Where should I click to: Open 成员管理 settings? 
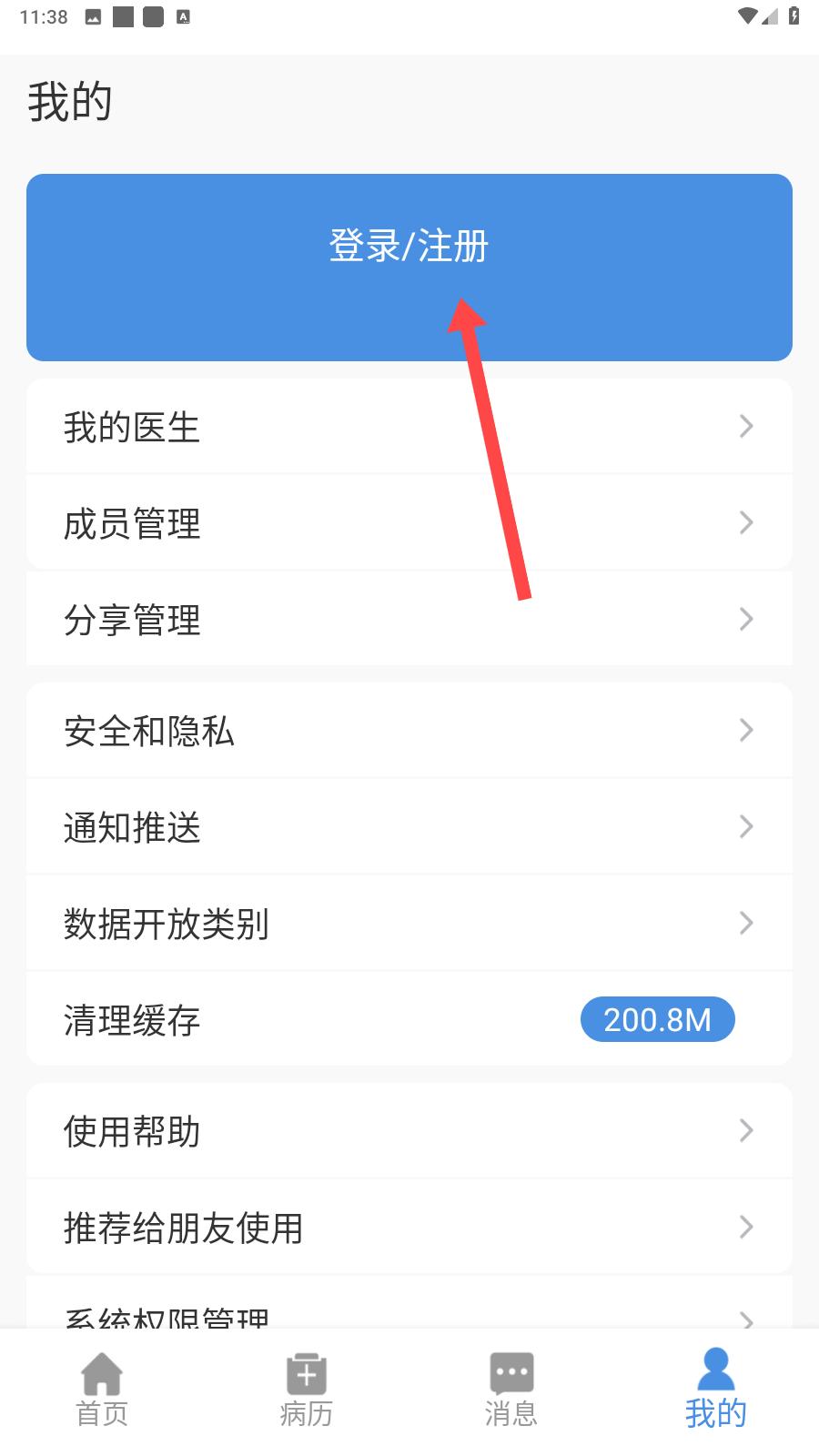(x=409, y=523)
